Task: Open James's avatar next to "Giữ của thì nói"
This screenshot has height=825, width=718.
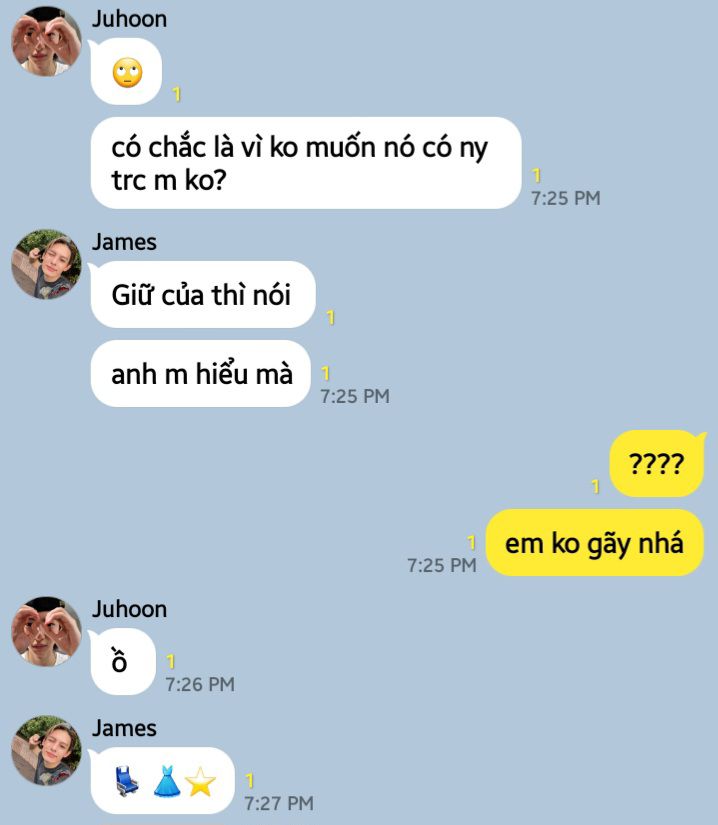Action: coord(46,264)
